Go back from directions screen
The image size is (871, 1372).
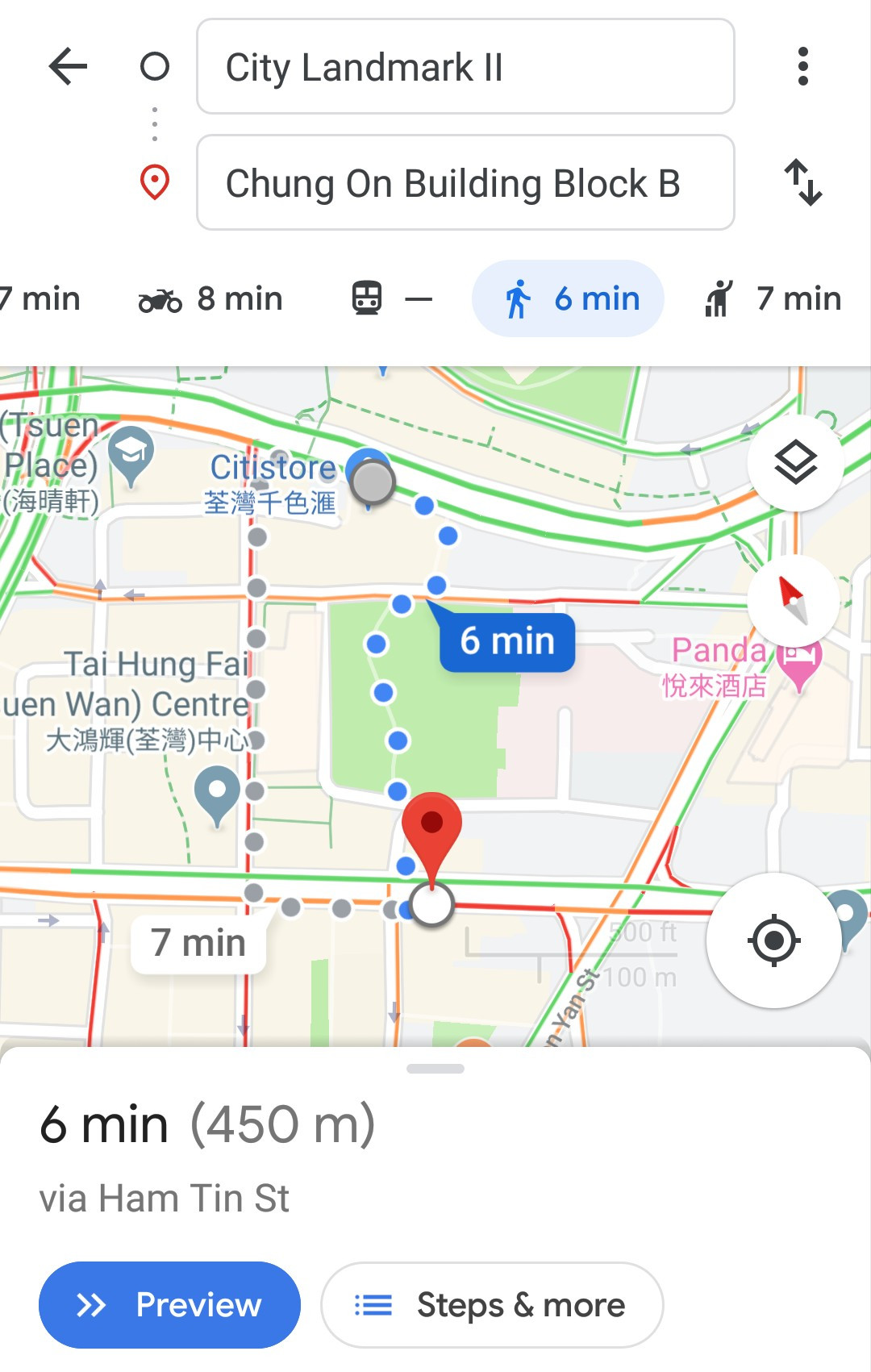click(x=68, y=66)
